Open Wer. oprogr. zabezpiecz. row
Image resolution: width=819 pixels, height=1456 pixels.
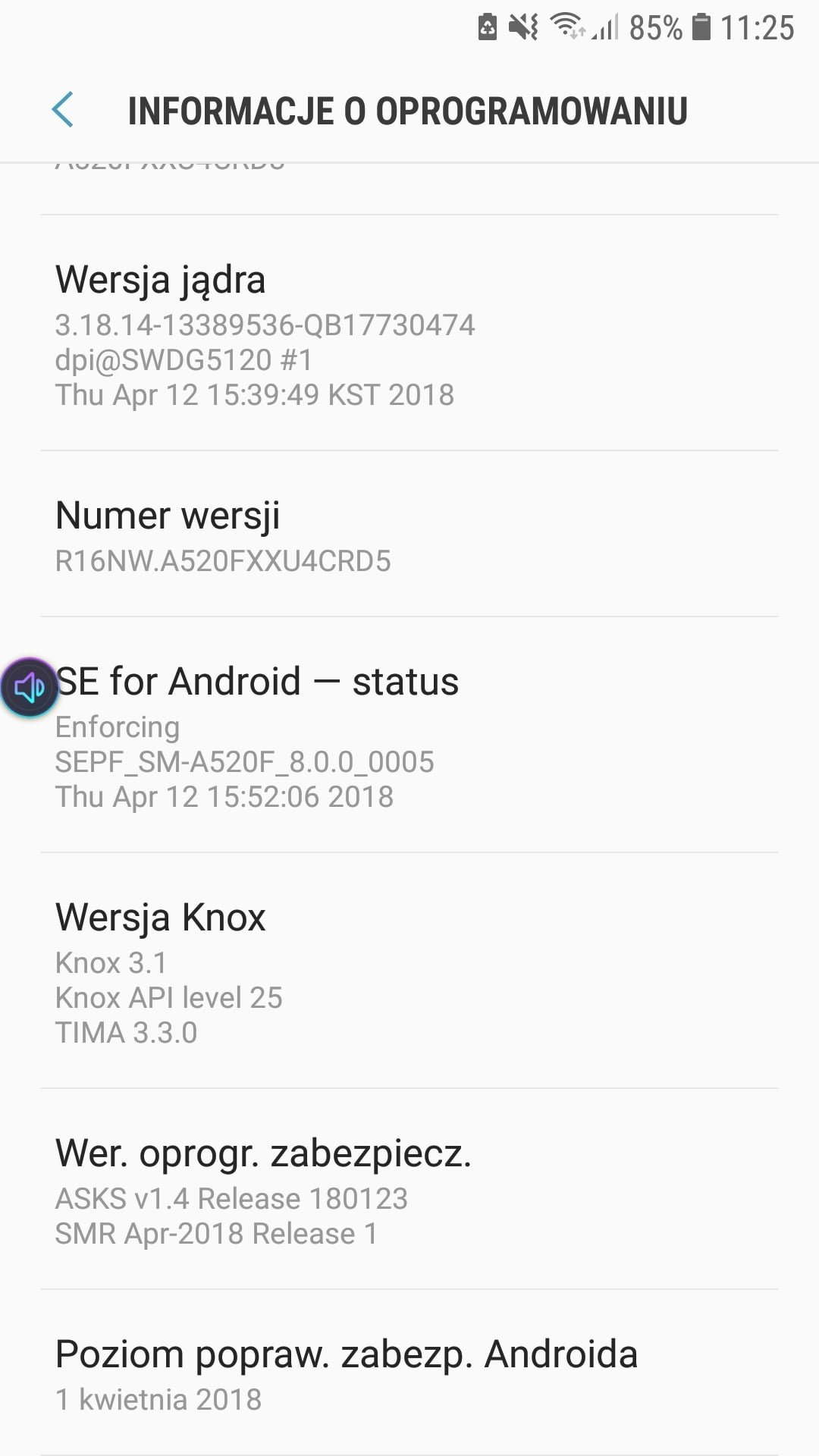click(x=409, y=1189)
